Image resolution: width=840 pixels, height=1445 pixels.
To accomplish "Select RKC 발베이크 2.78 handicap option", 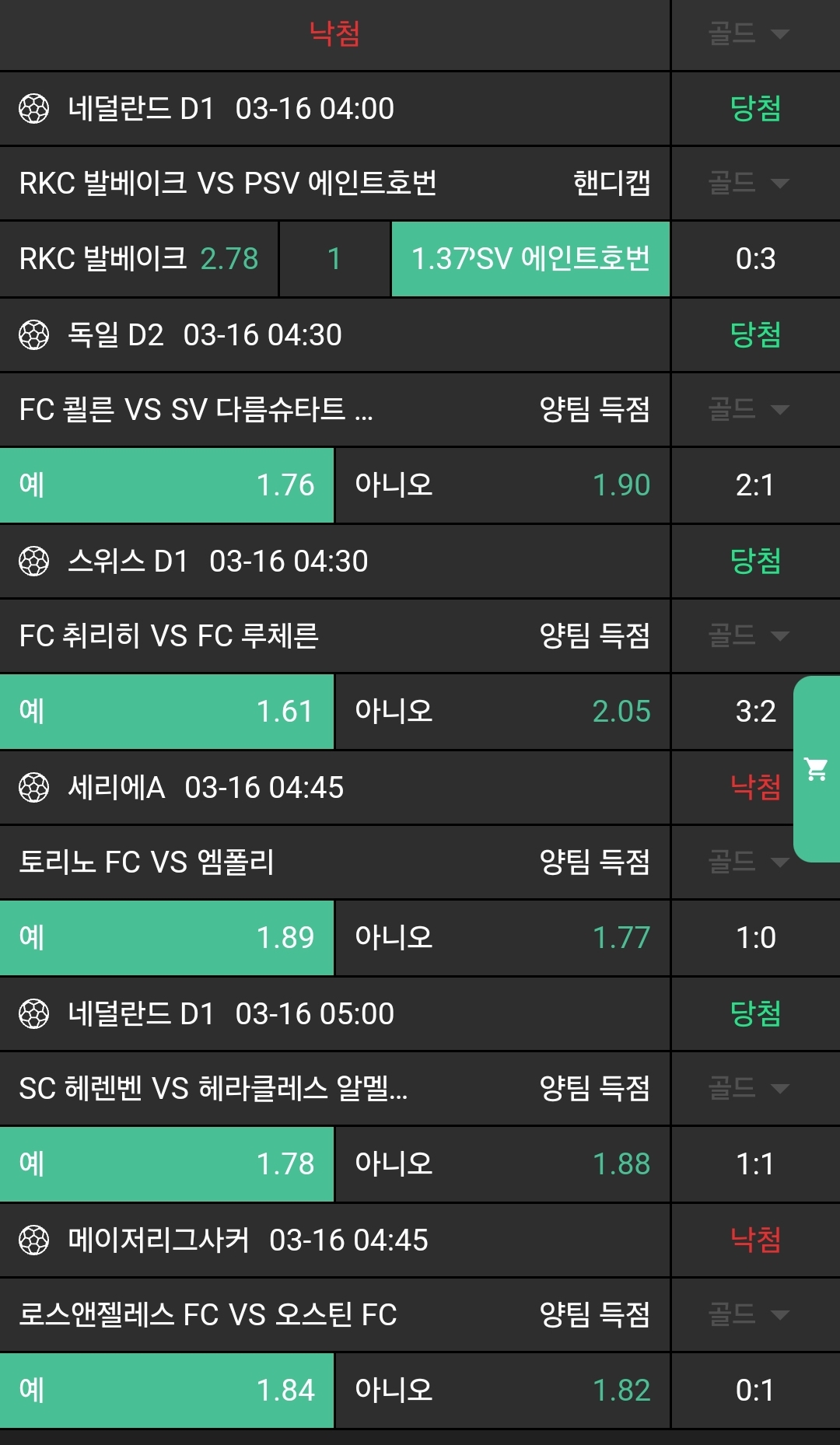I will click(x=139, y=259).
